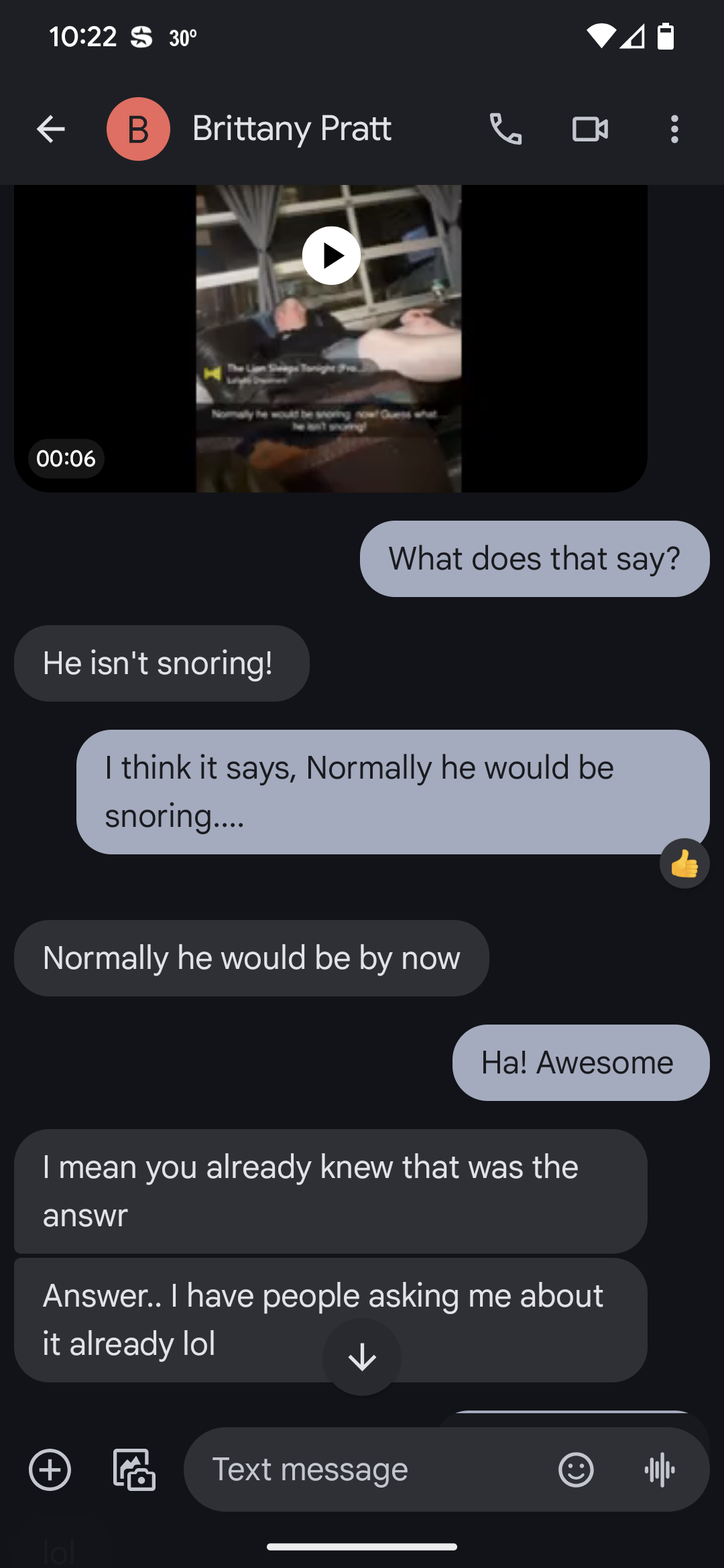Go back to the conversations list
Screen dimensions: 724x1568
click(50, 129)
